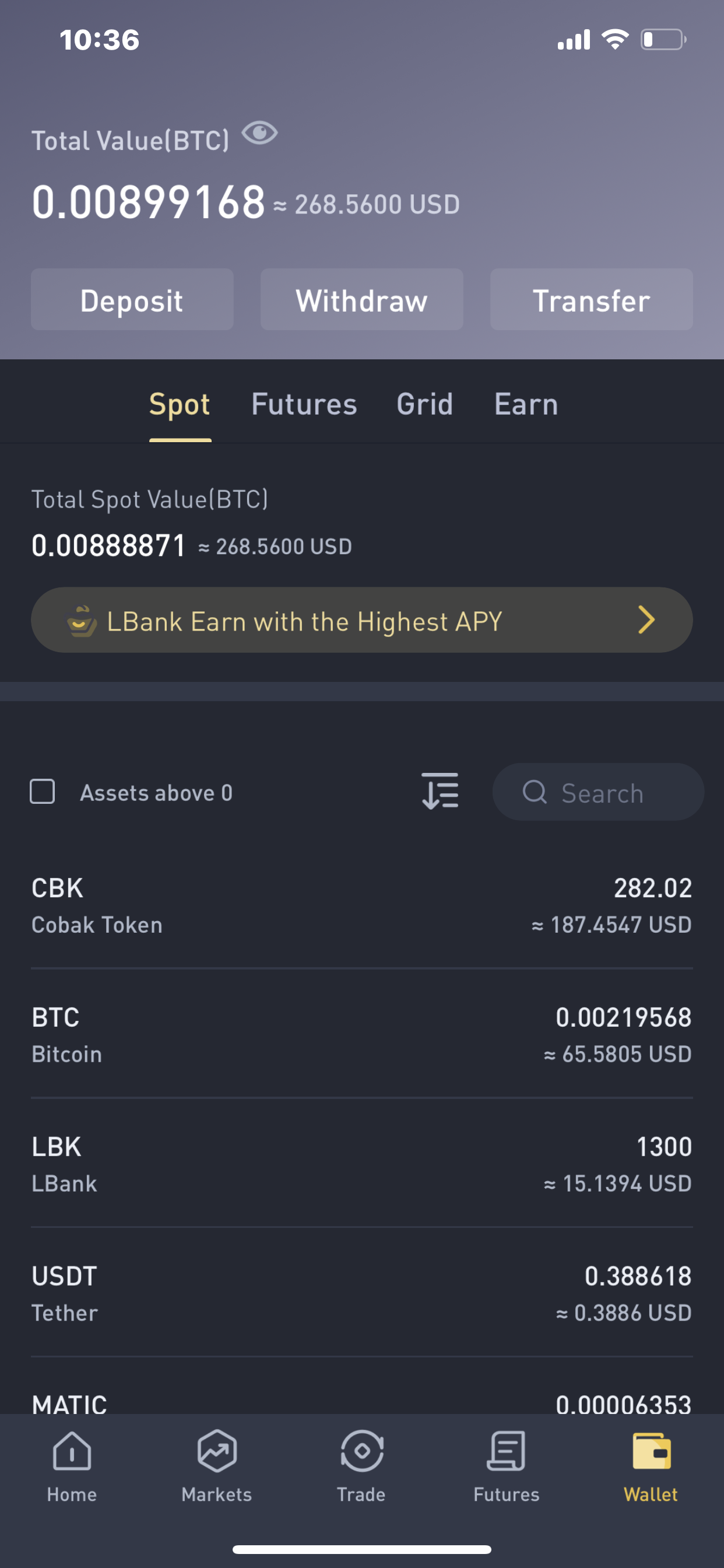Open the sort order icon
724x1568 pixels.
coord(440,792)
